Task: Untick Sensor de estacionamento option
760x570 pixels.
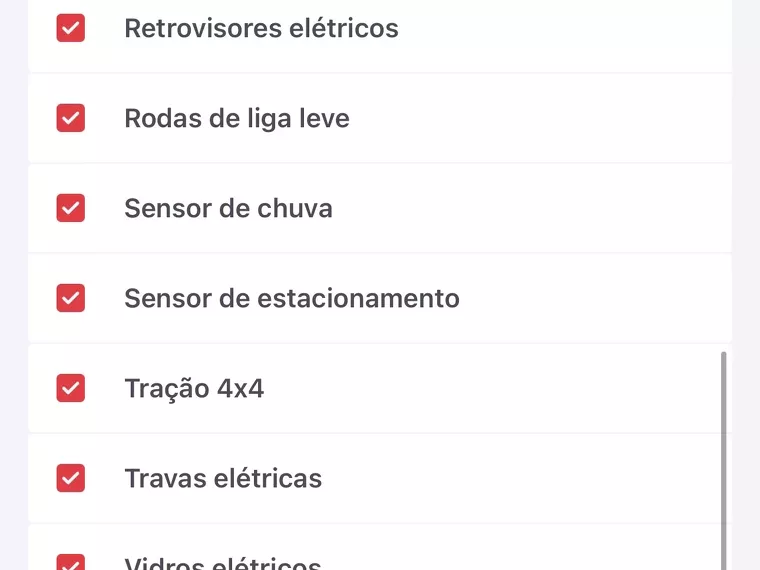Action: click(x=70, y=298)
